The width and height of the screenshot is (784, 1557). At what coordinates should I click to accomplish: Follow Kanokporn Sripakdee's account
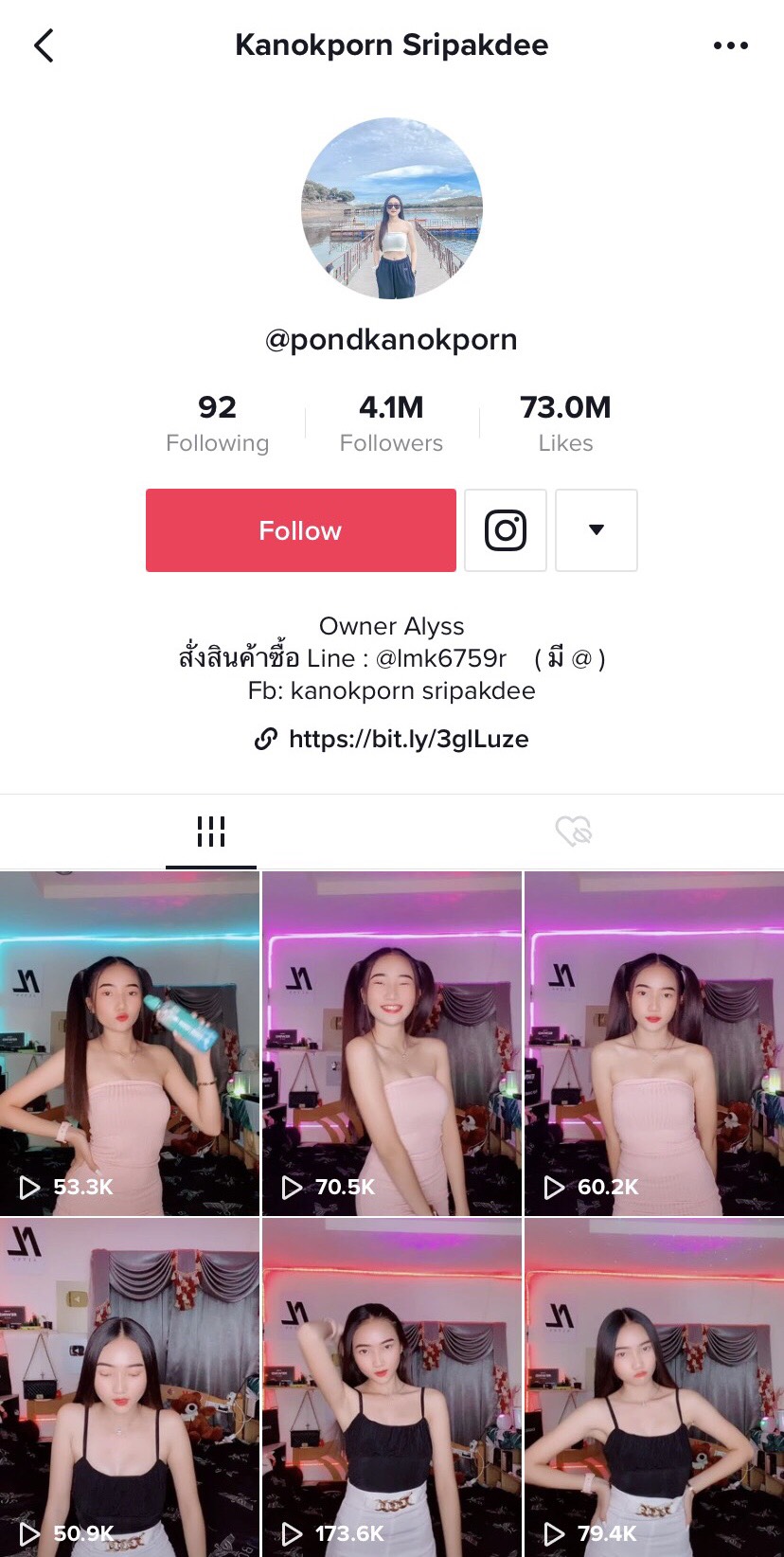[300, 530]
